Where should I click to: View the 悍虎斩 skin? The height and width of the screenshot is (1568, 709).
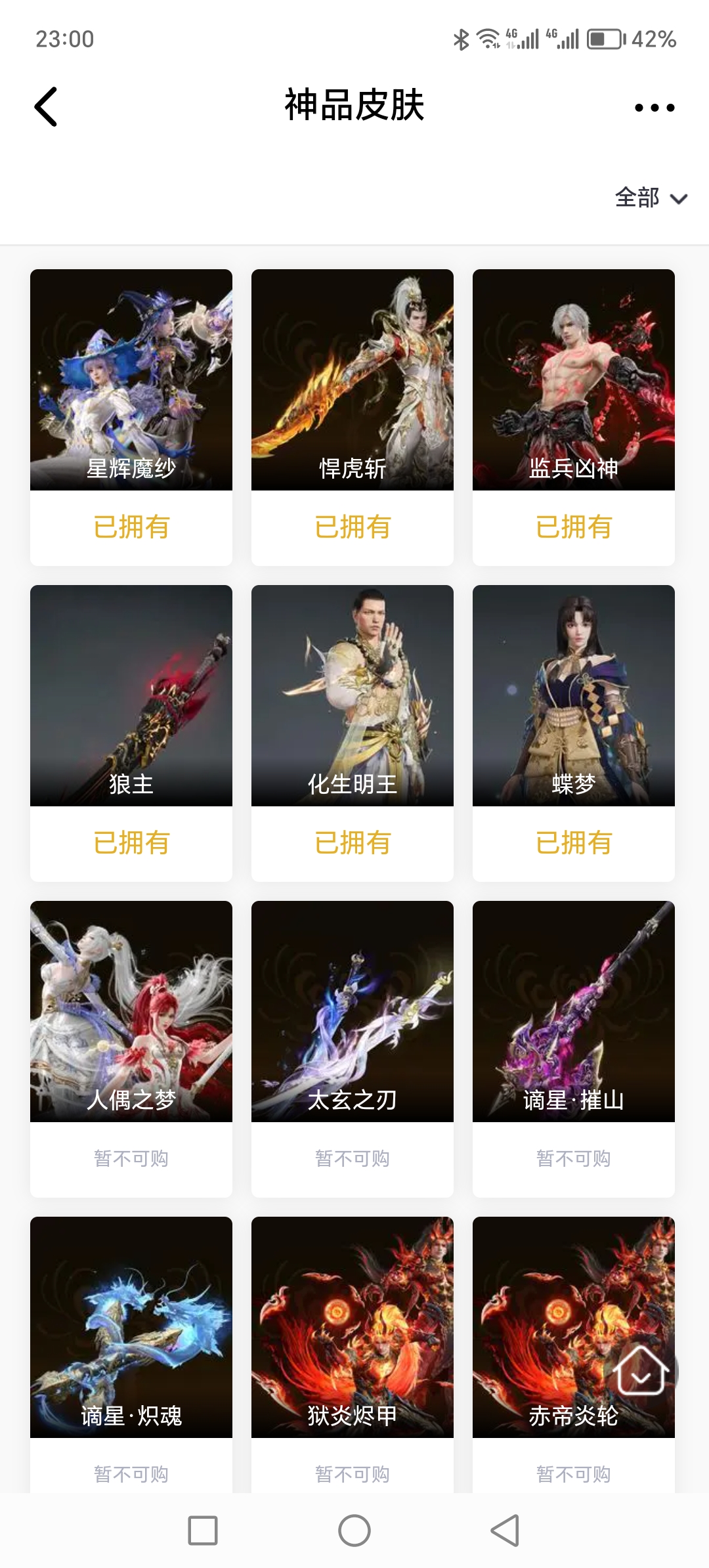click(x=353, y=380)
